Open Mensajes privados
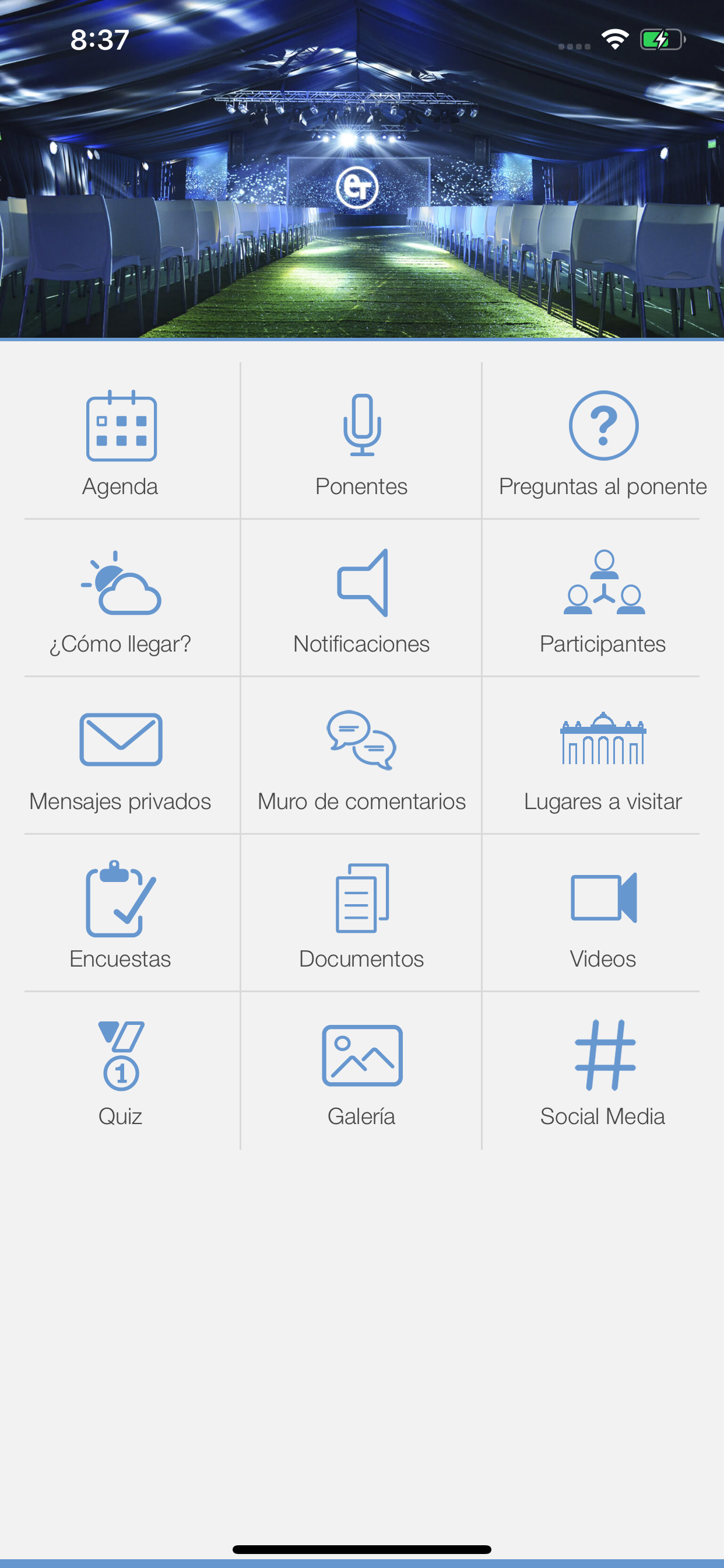 pos(121,757)
